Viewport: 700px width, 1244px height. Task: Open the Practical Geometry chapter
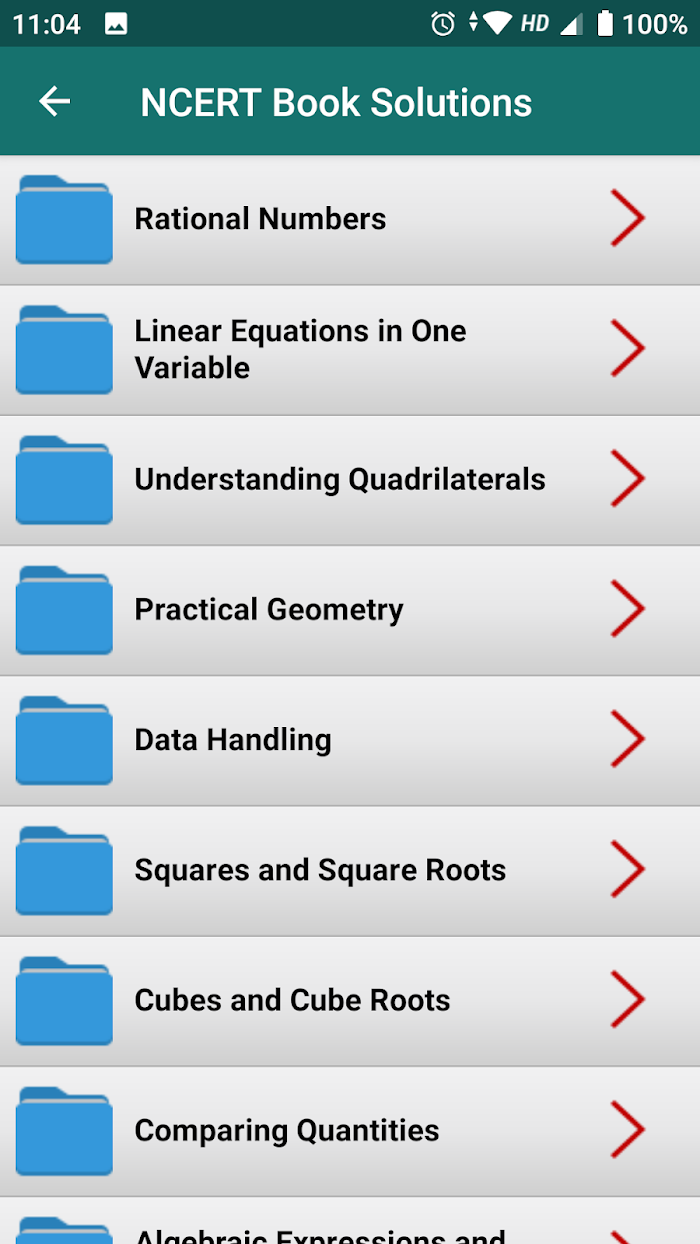click(350, 610)
